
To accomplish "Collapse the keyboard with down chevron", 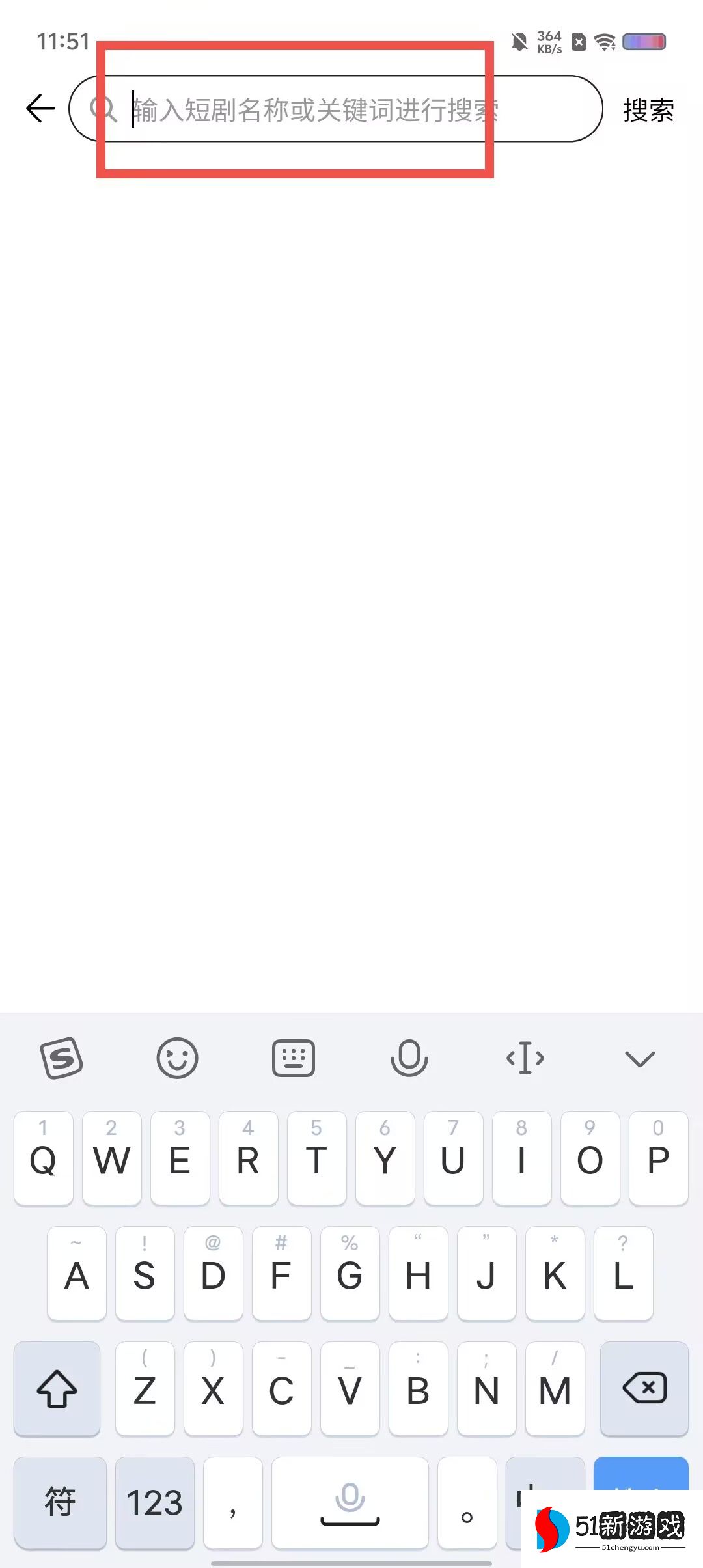I will tap(639, 1059).
